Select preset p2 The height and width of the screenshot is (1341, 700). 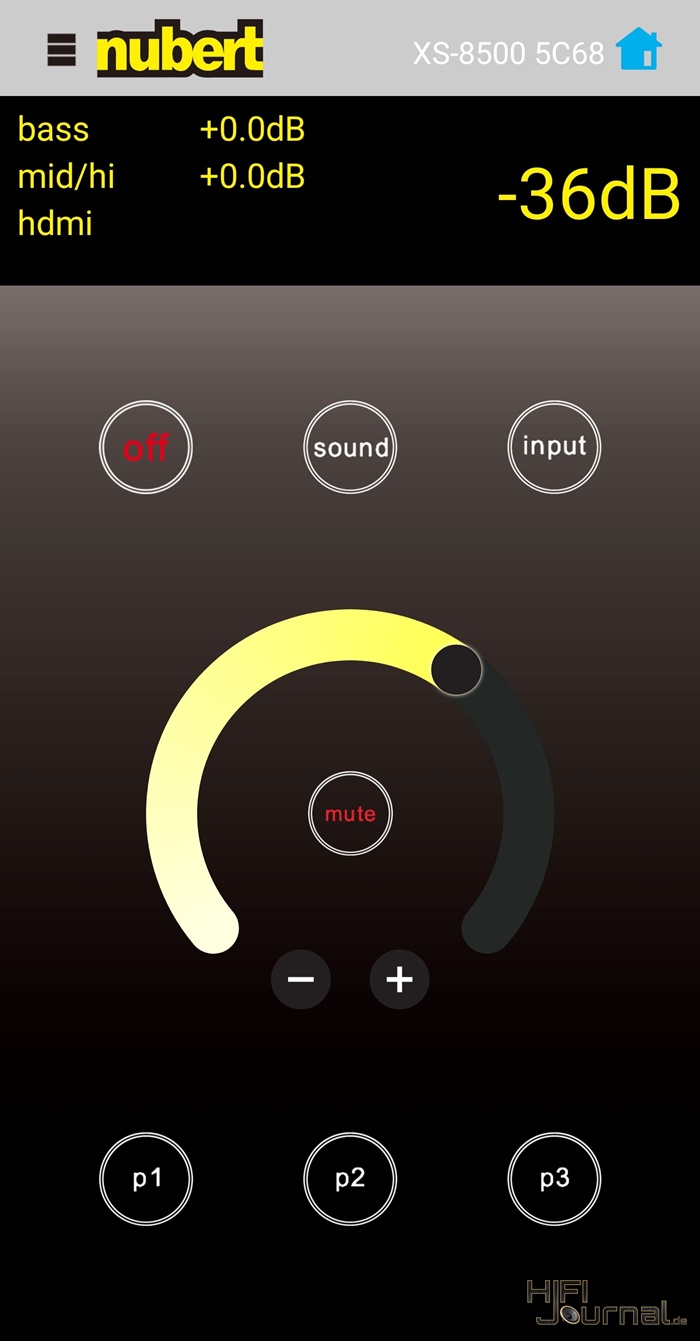350,1179
